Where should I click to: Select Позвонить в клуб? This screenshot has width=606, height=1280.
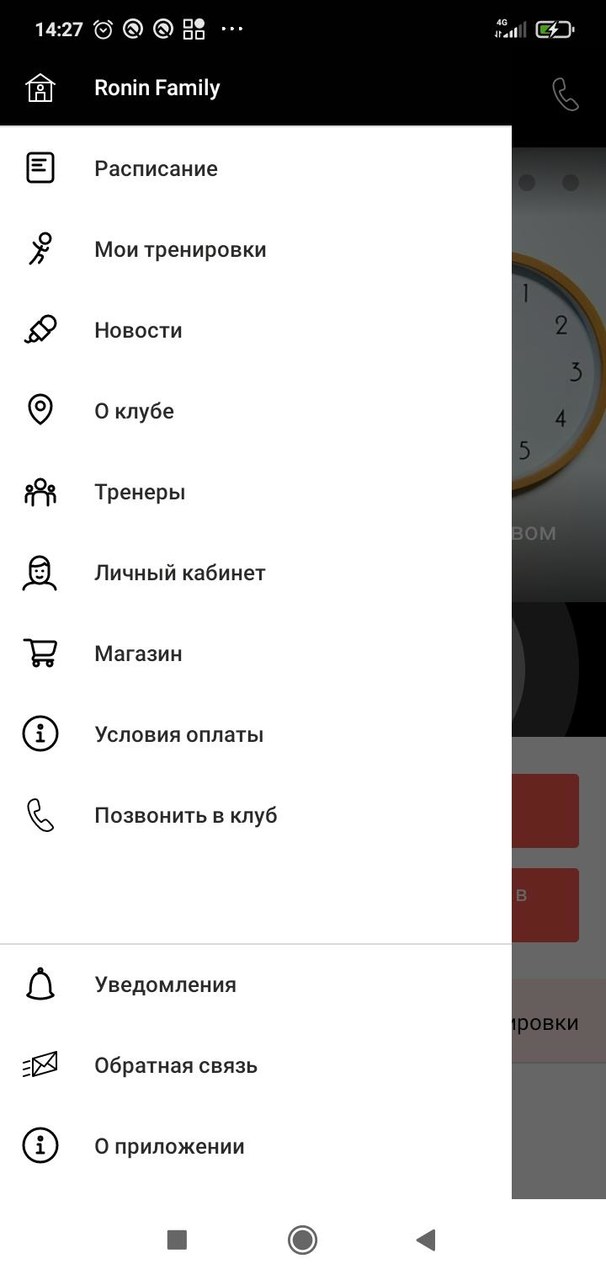[x=186, y=816]
